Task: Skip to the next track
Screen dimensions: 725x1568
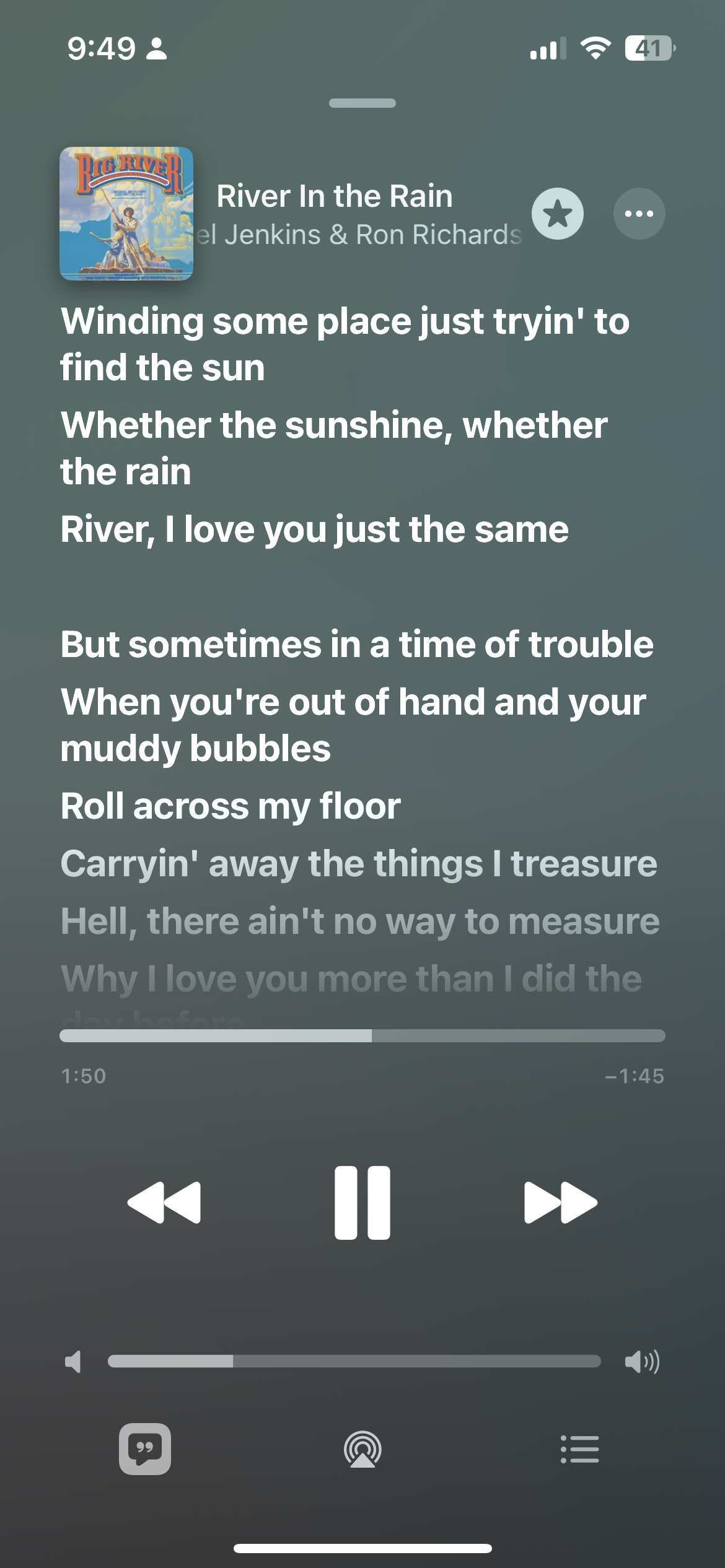Action: click(x=561, y=1203)
